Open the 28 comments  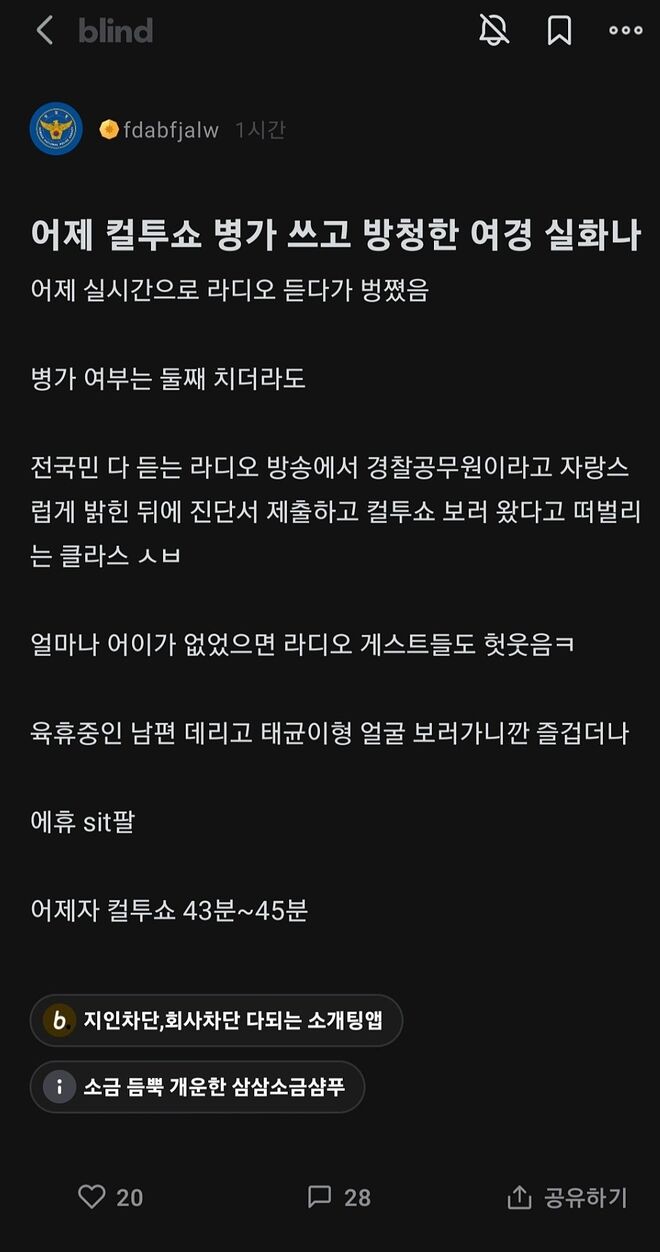pos(338,1197)
